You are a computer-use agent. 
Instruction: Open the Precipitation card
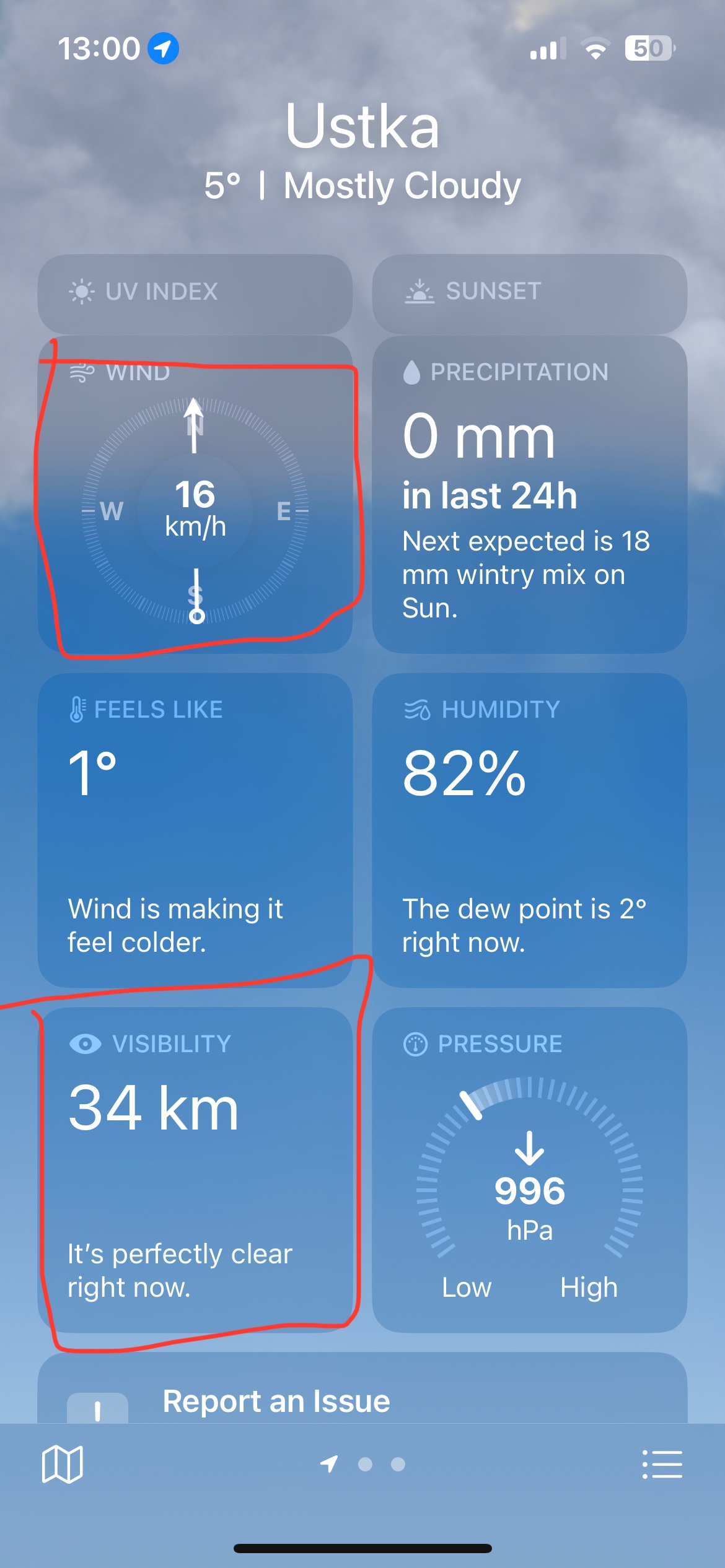coord(529,495)
